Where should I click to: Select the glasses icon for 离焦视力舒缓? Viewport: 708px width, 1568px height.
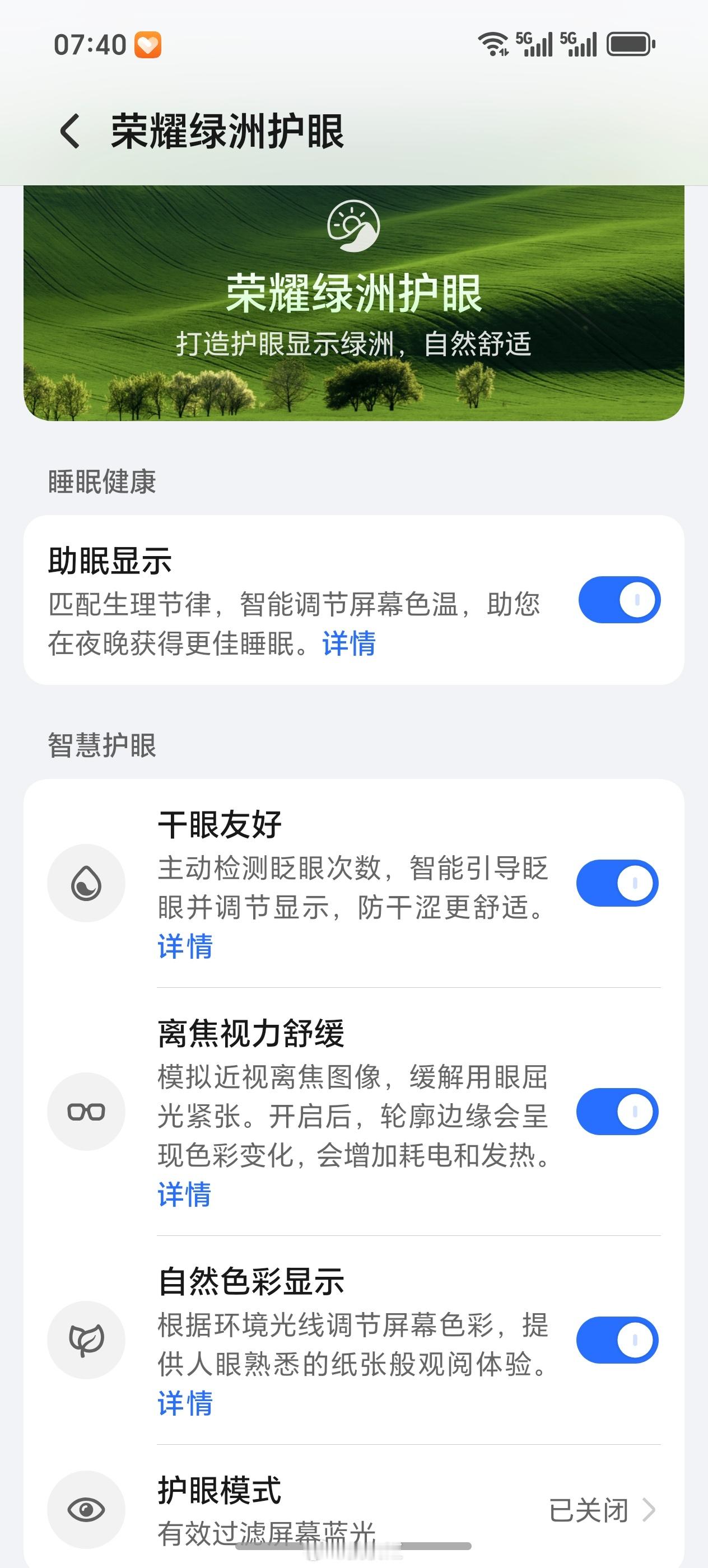coord(86,1112)
